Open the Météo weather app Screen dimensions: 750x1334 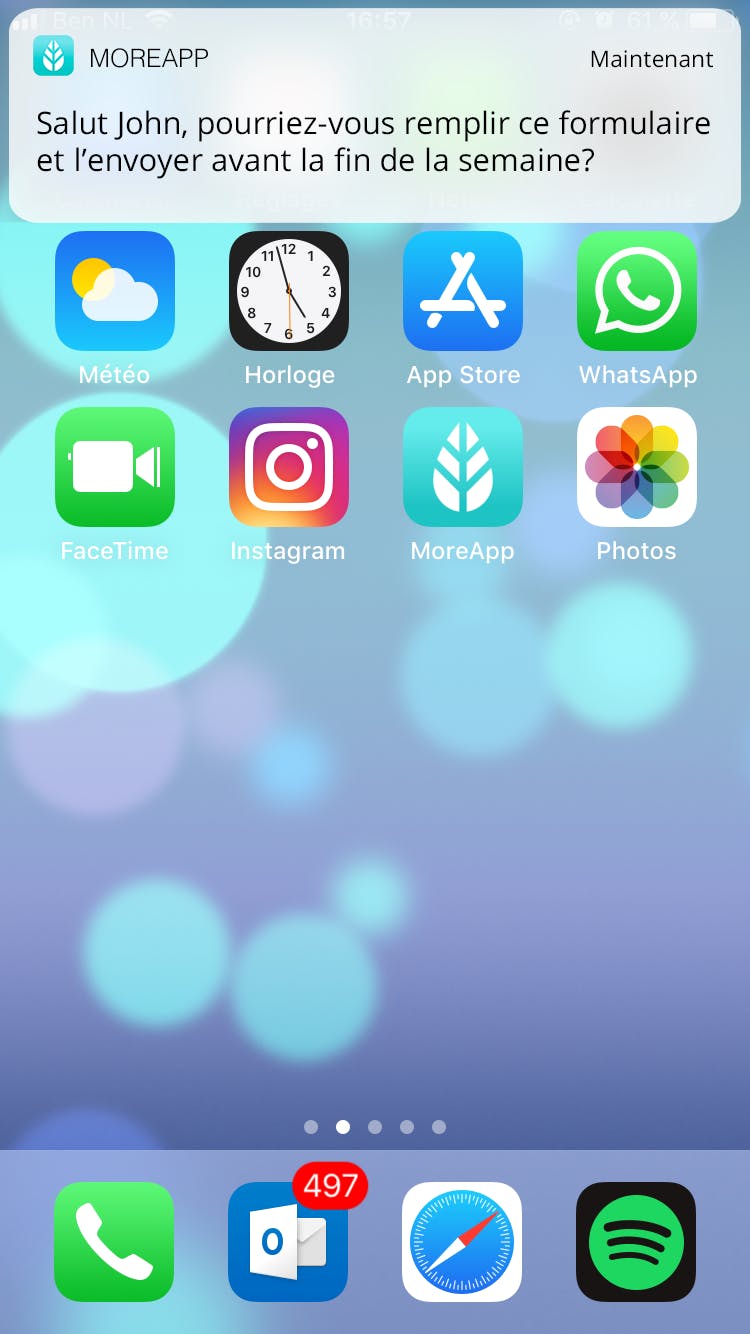[x=115, y=291]
